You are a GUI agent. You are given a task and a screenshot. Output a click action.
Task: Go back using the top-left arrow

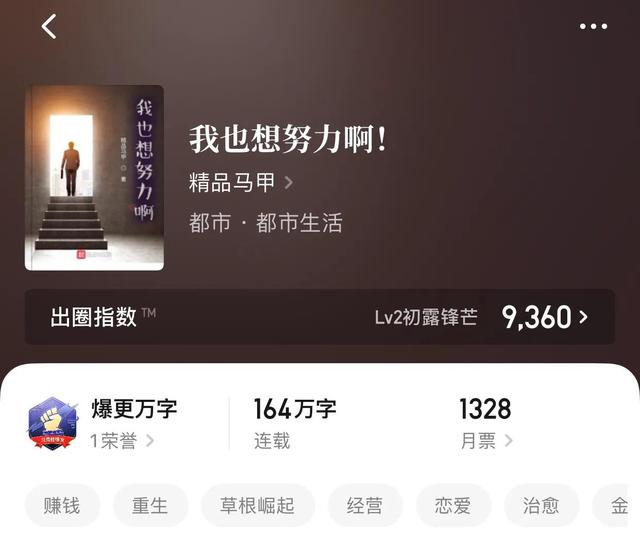[49, 27]
